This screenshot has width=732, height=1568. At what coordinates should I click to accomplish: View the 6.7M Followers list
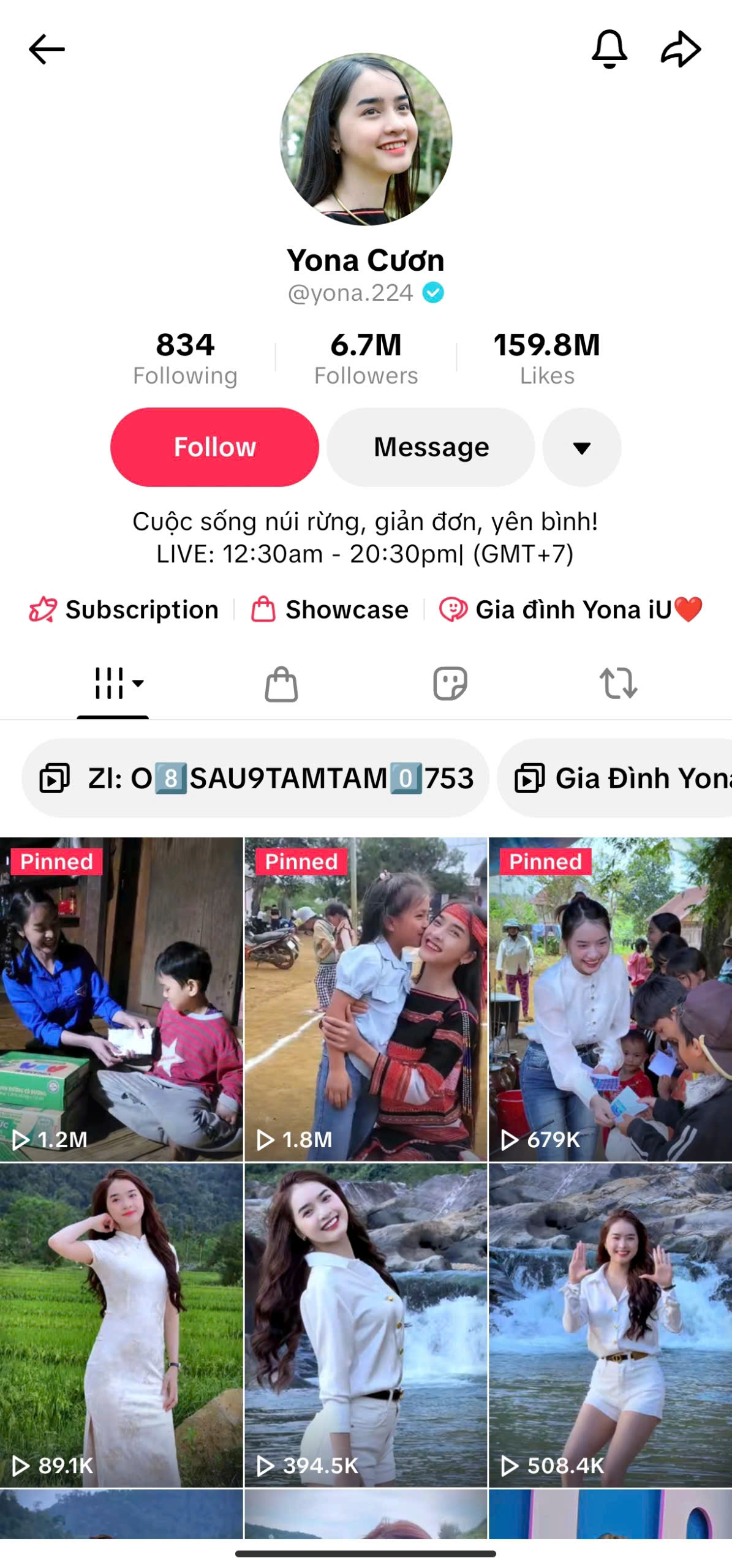pos(366,358)
